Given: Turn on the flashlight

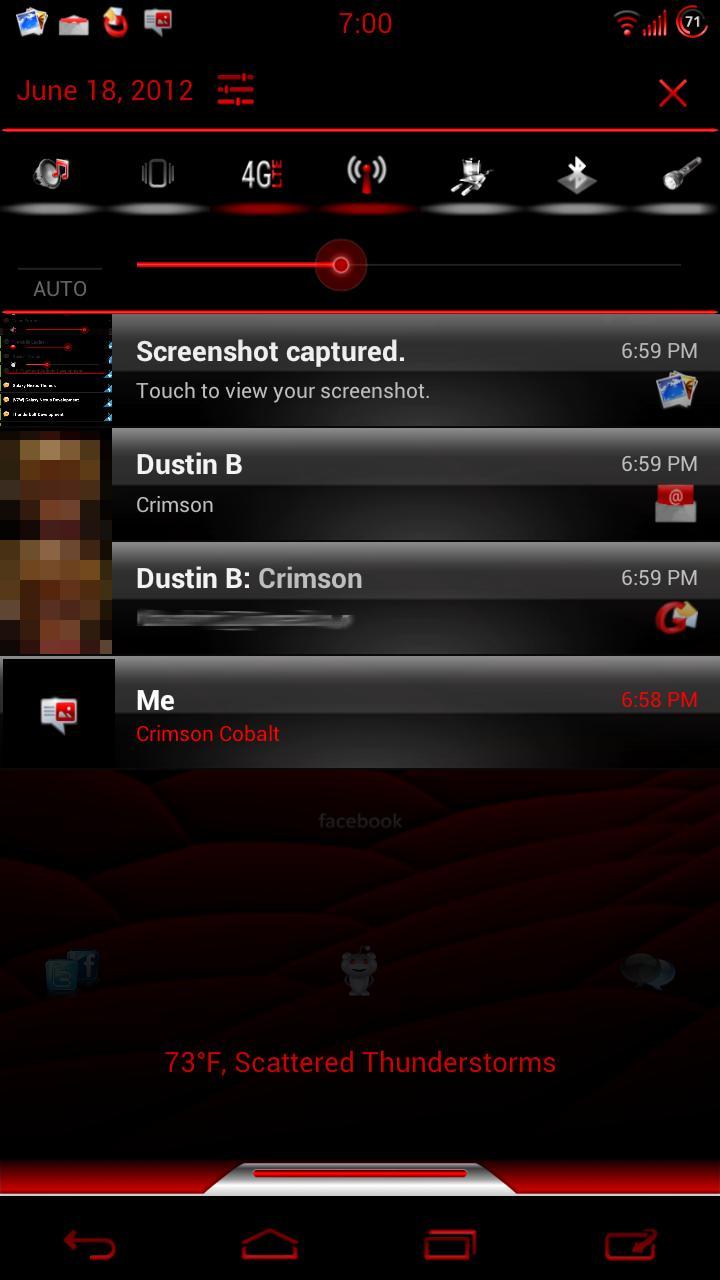Looking at the screenshot, I should (x=681, y=176).
